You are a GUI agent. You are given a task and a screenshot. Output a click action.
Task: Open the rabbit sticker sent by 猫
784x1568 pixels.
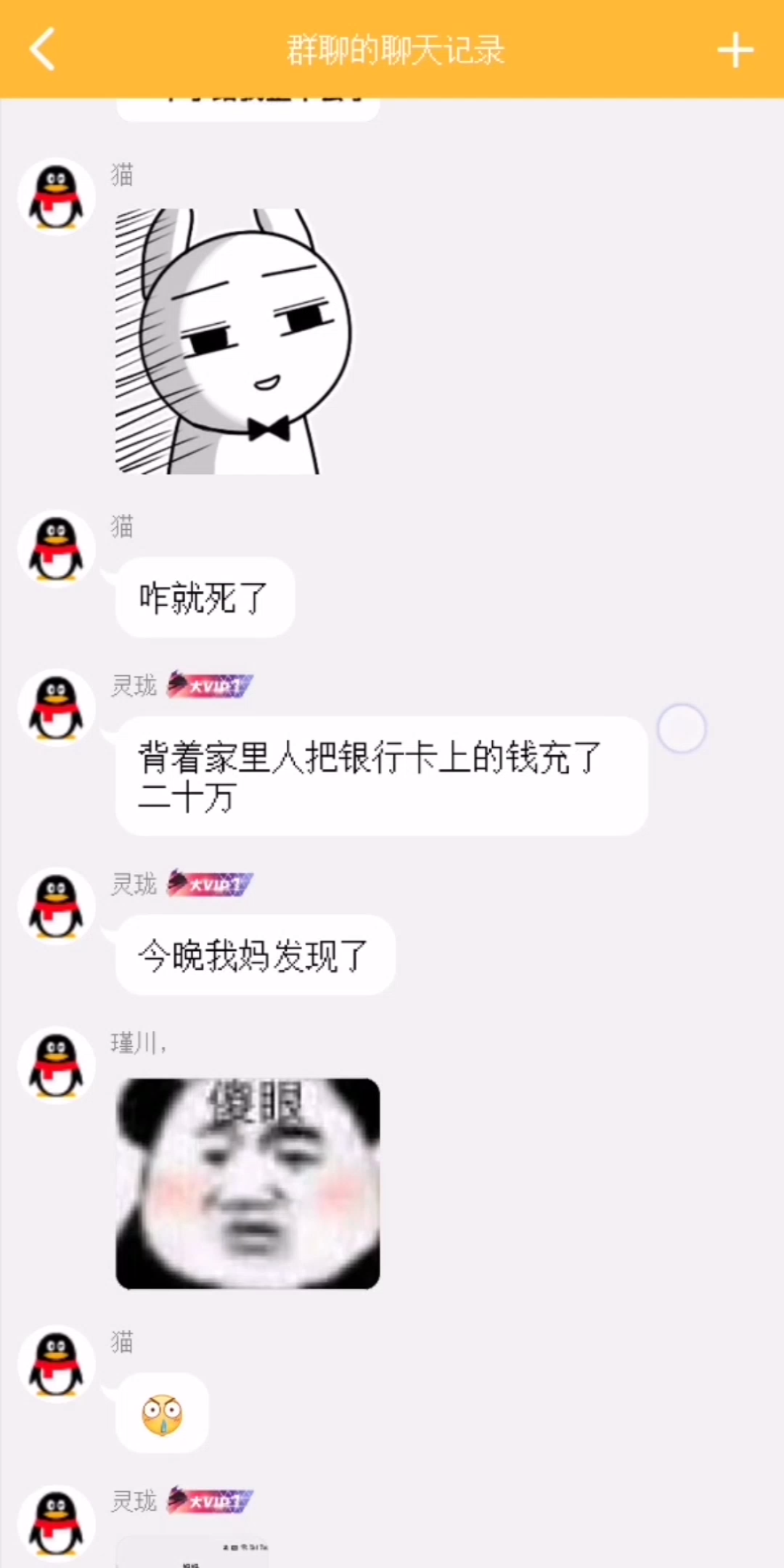coord(232,341)
